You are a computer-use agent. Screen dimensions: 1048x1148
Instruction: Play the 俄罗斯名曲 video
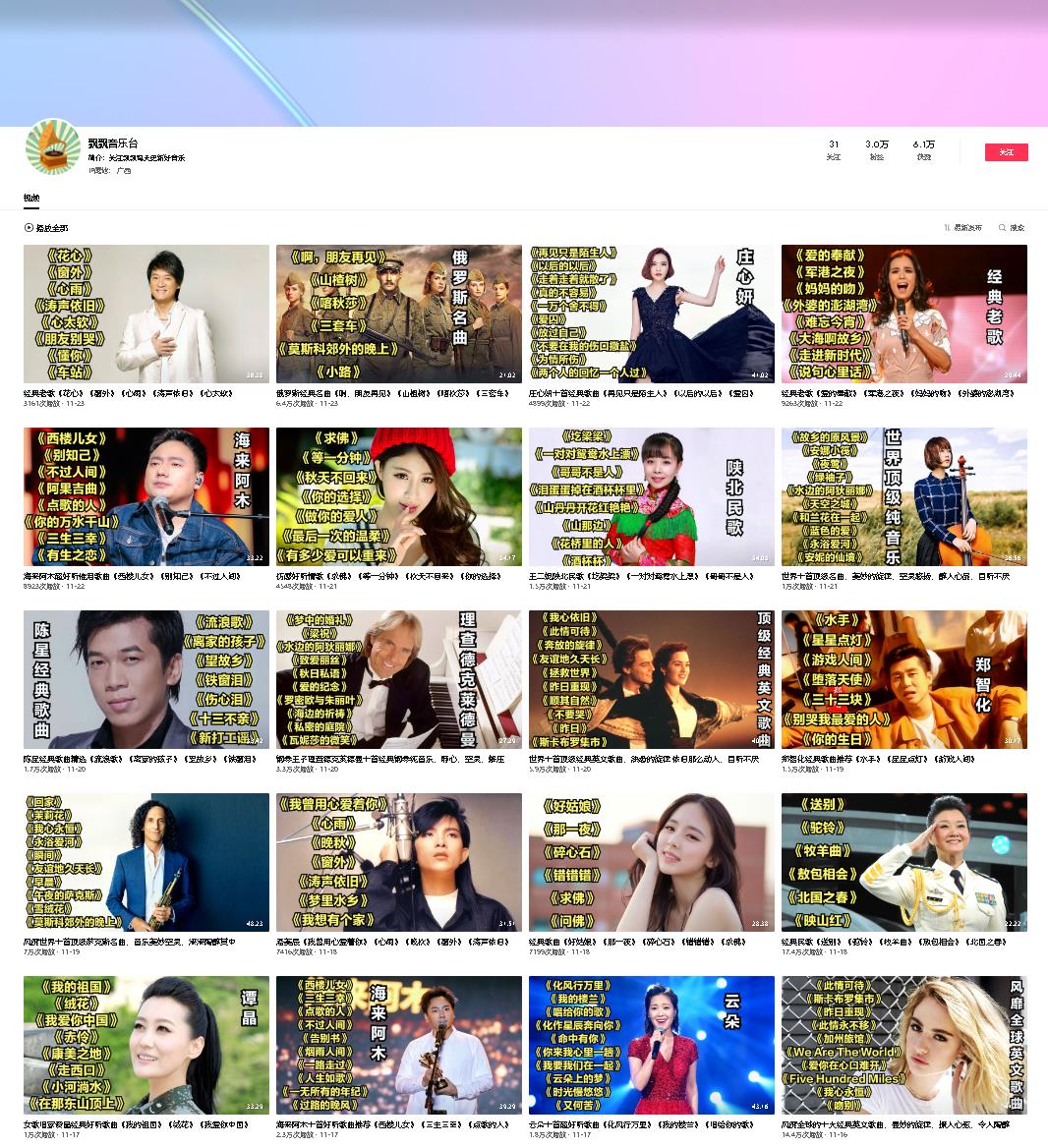pos(398,314)
